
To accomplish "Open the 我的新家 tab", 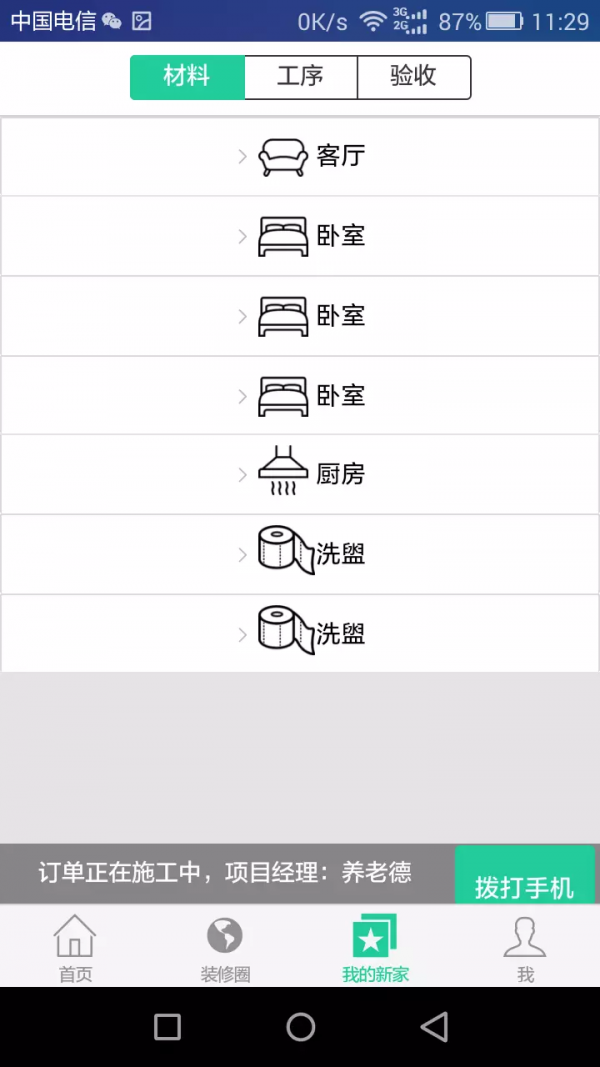I will [375, 947].
